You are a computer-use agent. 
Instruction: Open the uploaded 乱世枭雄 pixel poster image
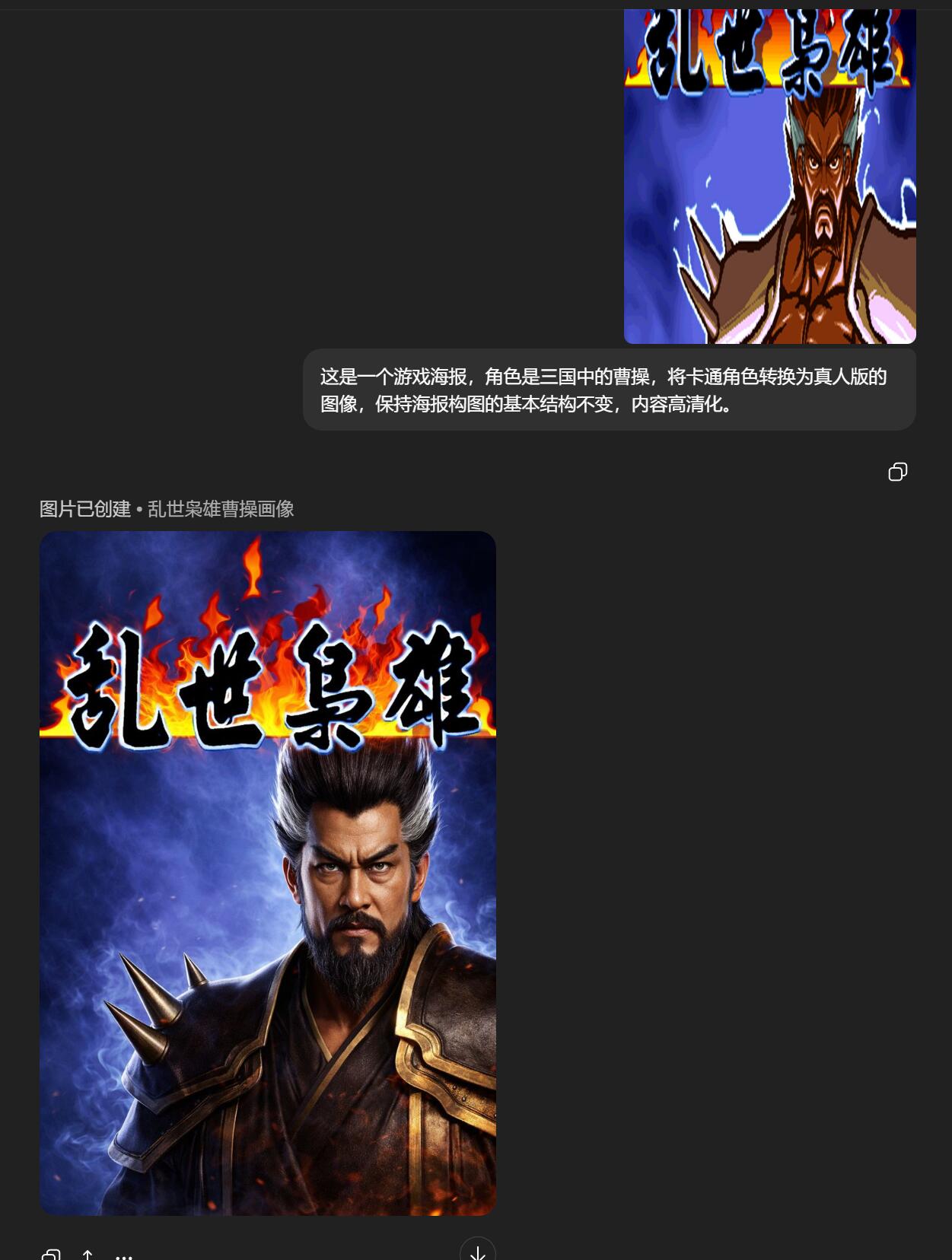coord(769,176)
